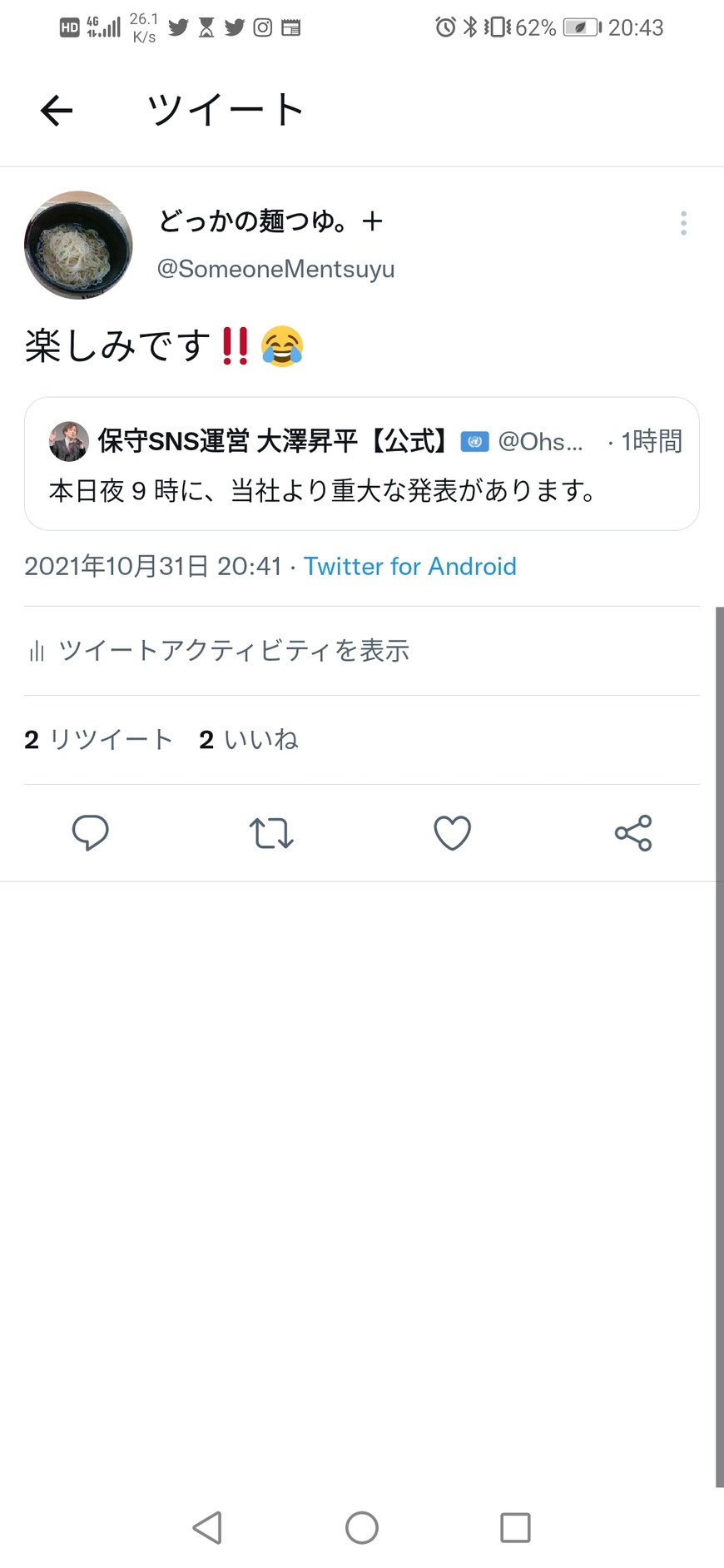Viewport: 724px width, 1568px height.
Task: Like this tweet with the heart
Action: click(453, 832)
